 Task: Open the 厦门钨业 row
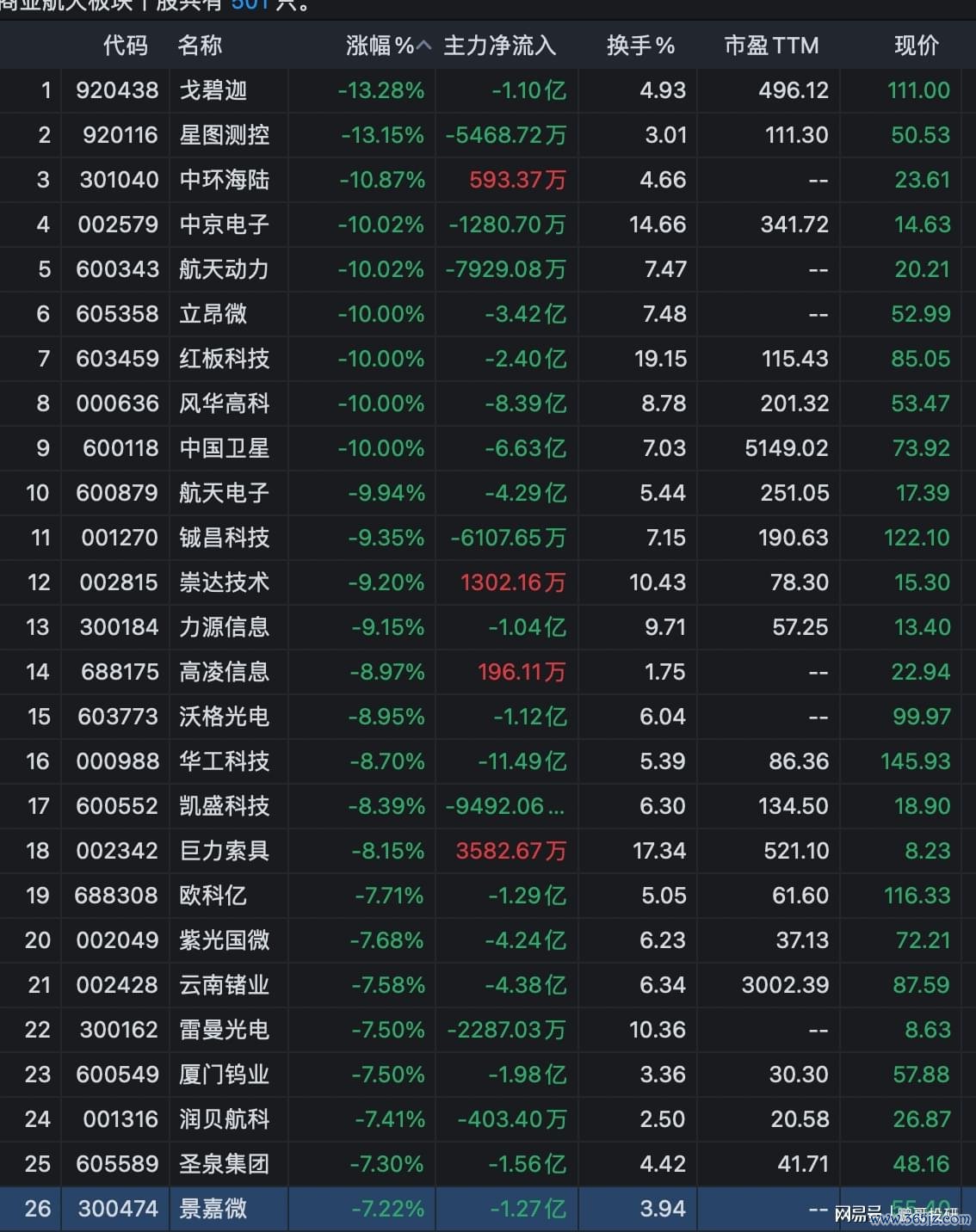(x=488, y=1075)
